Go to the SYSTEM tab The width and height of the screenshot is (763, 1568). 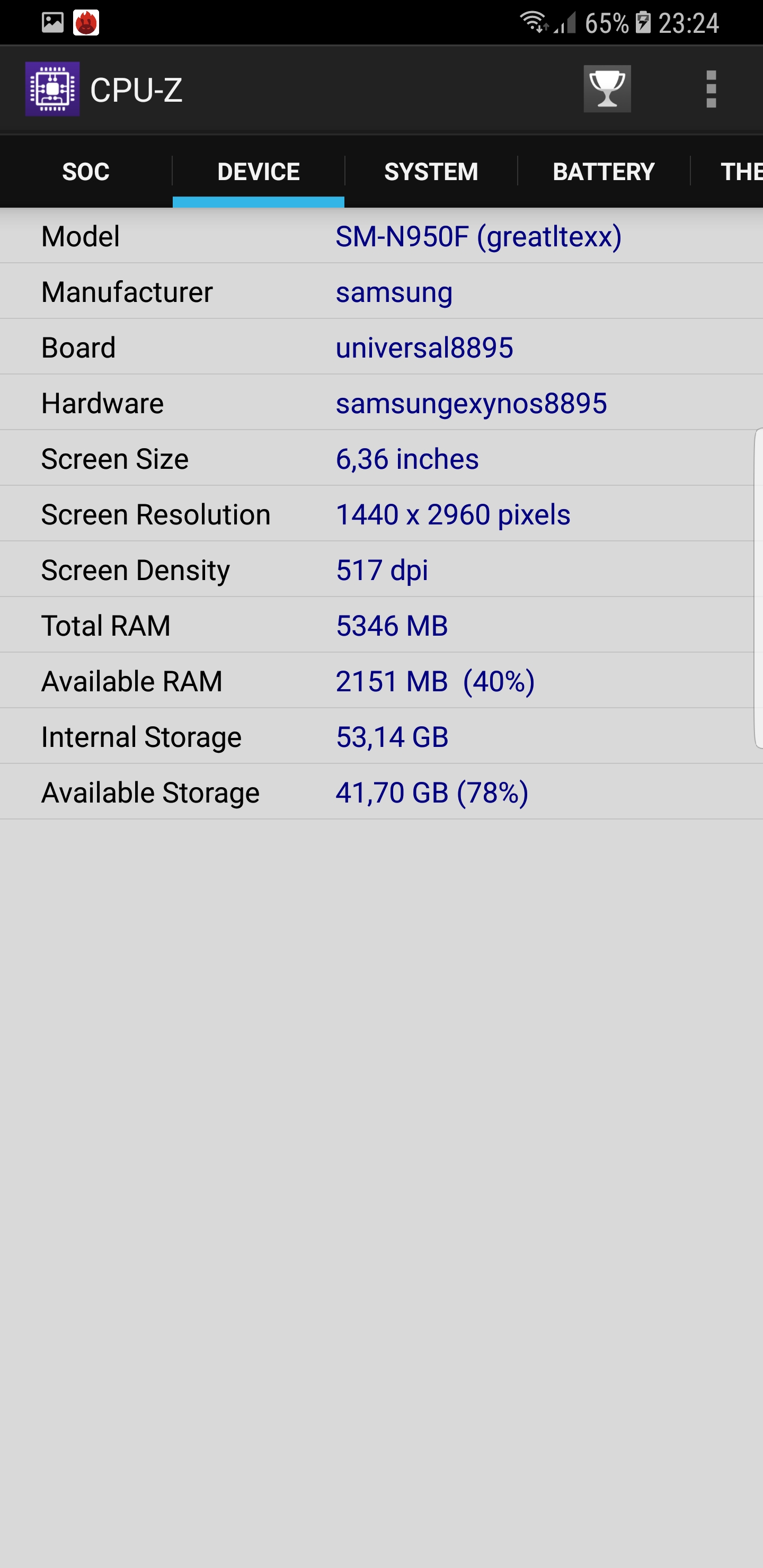tap(431, 172)
